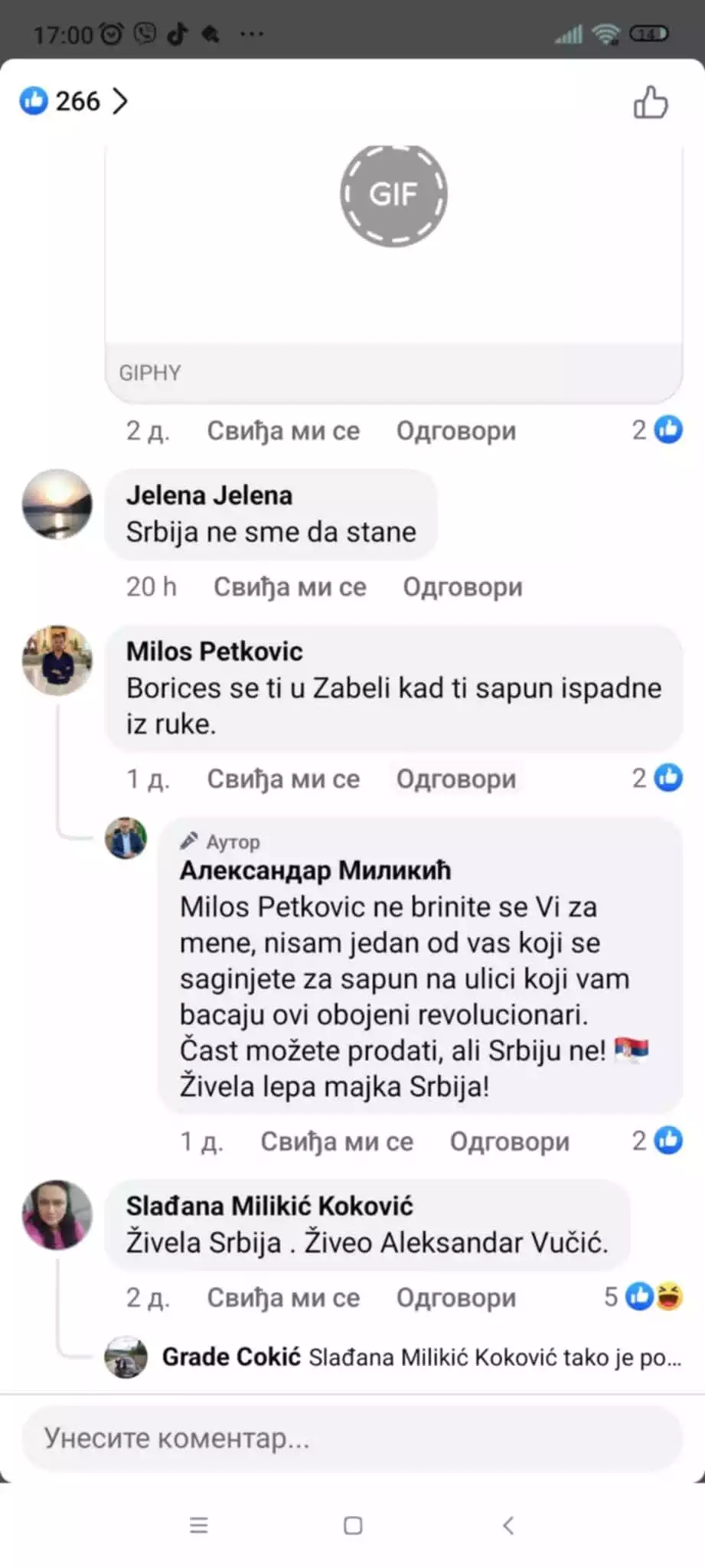
Task: Reply to Milos Petkovic's comment
Action: click(x=455, y=779)
